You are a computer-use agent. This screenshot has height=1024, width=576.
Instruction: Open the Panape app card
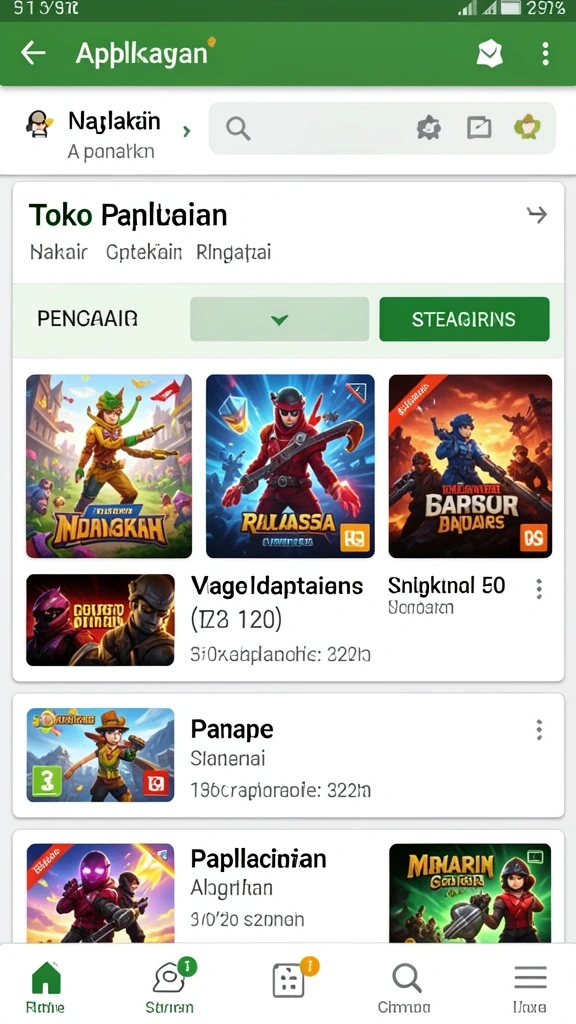coord(288,756)
